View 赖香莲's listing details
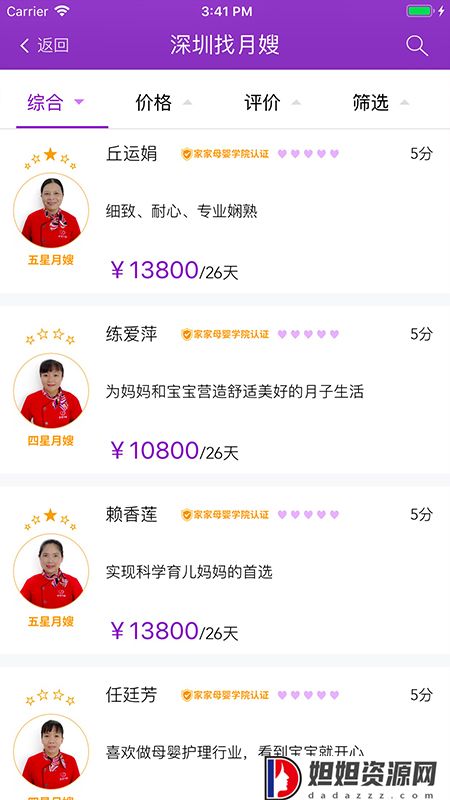Screen dimensions: 450x800 point(225,570)
